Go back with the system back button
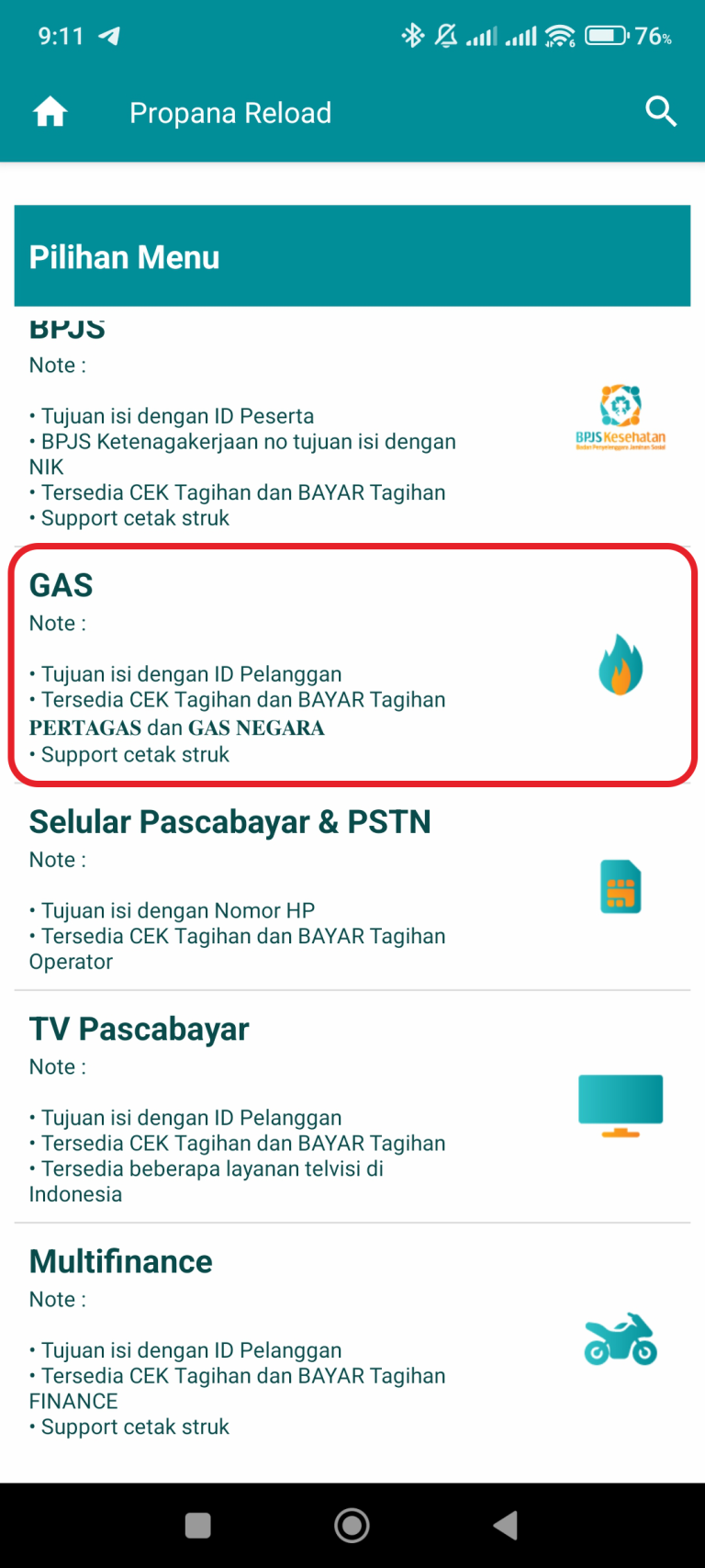Viewport: 705px width, 1568px height. click(506, 1526)
